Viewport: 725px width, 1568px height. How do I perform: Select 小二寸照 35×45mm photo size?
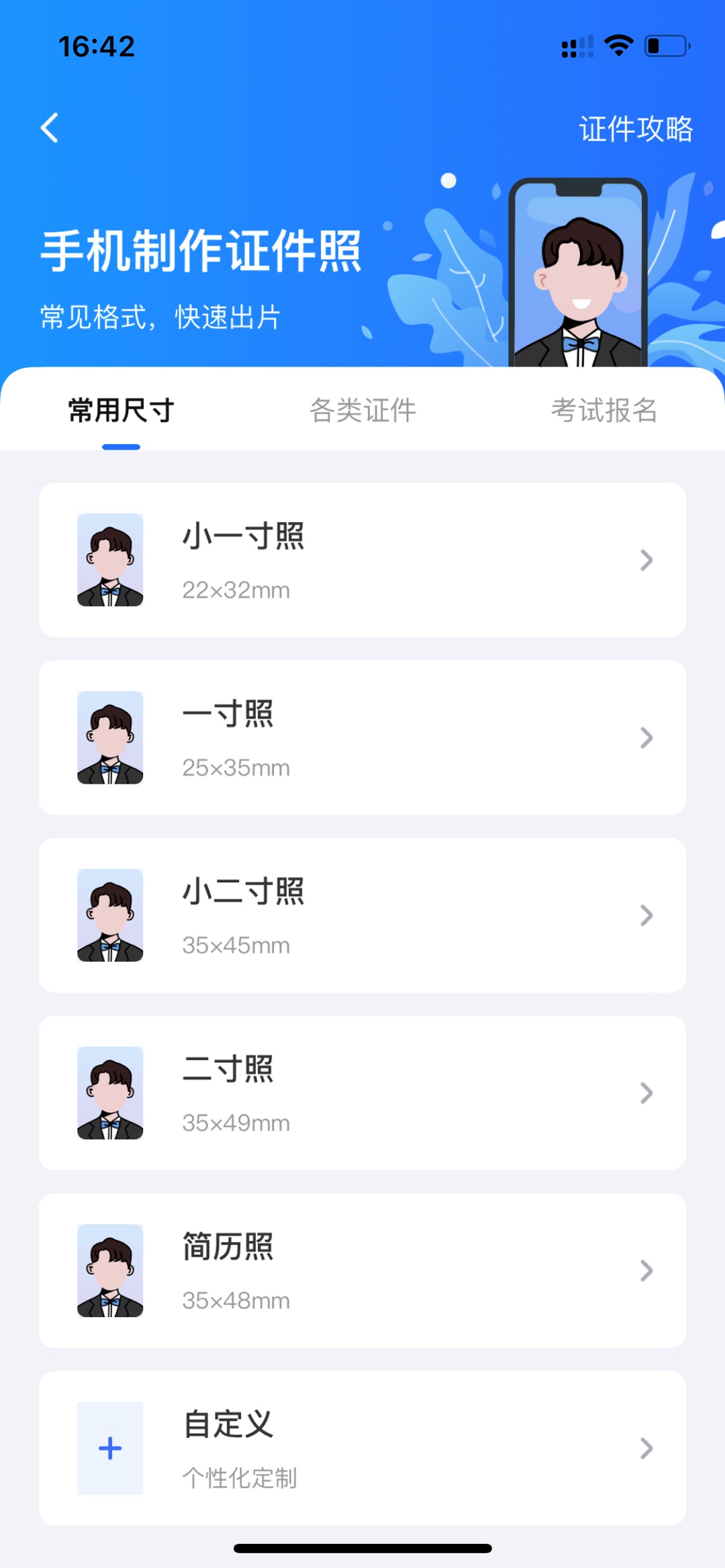pyautogui.click(x=362, y=915)
